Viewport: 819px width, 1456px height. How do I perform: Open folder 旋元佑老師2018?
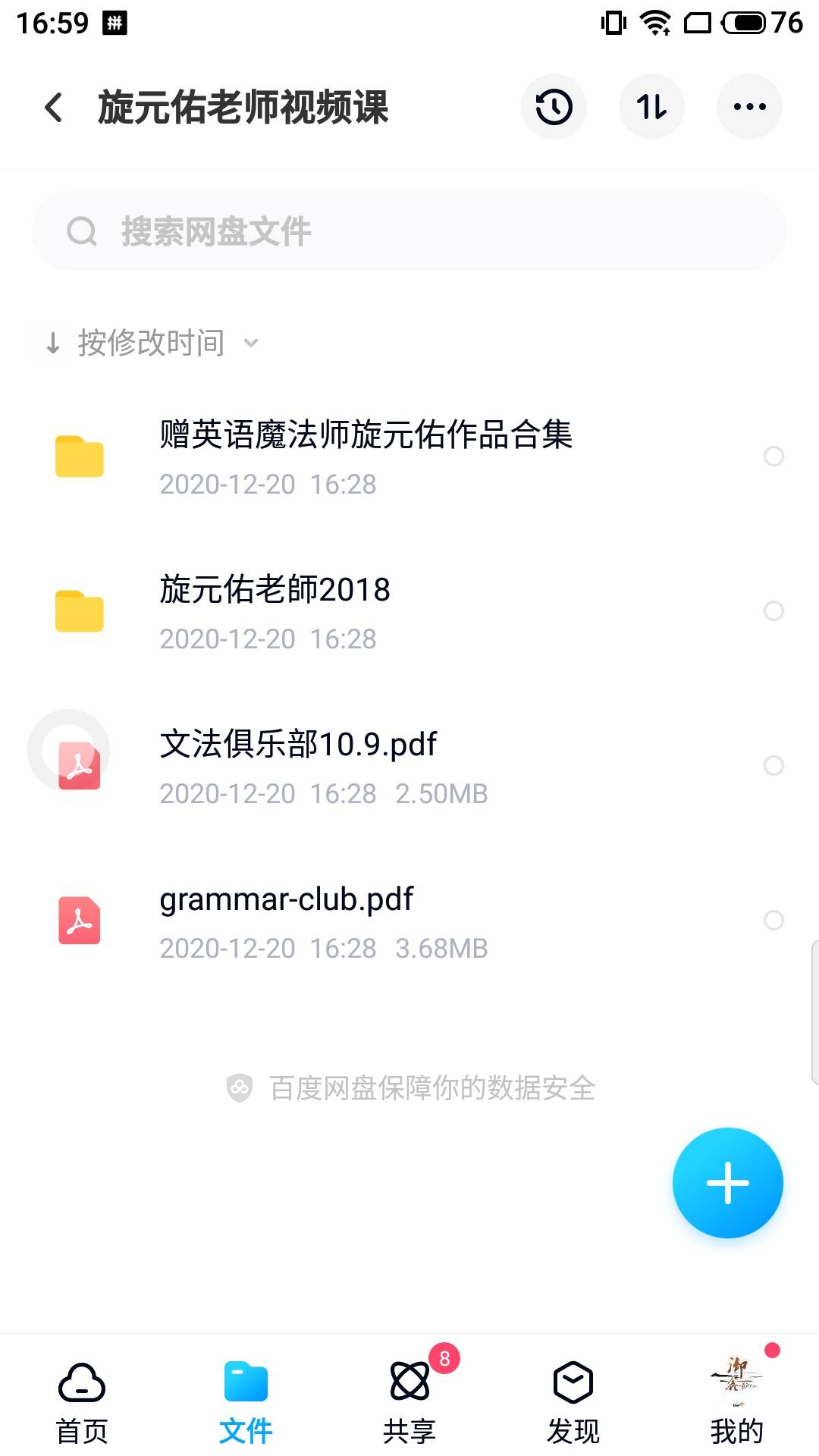point(275,610)
